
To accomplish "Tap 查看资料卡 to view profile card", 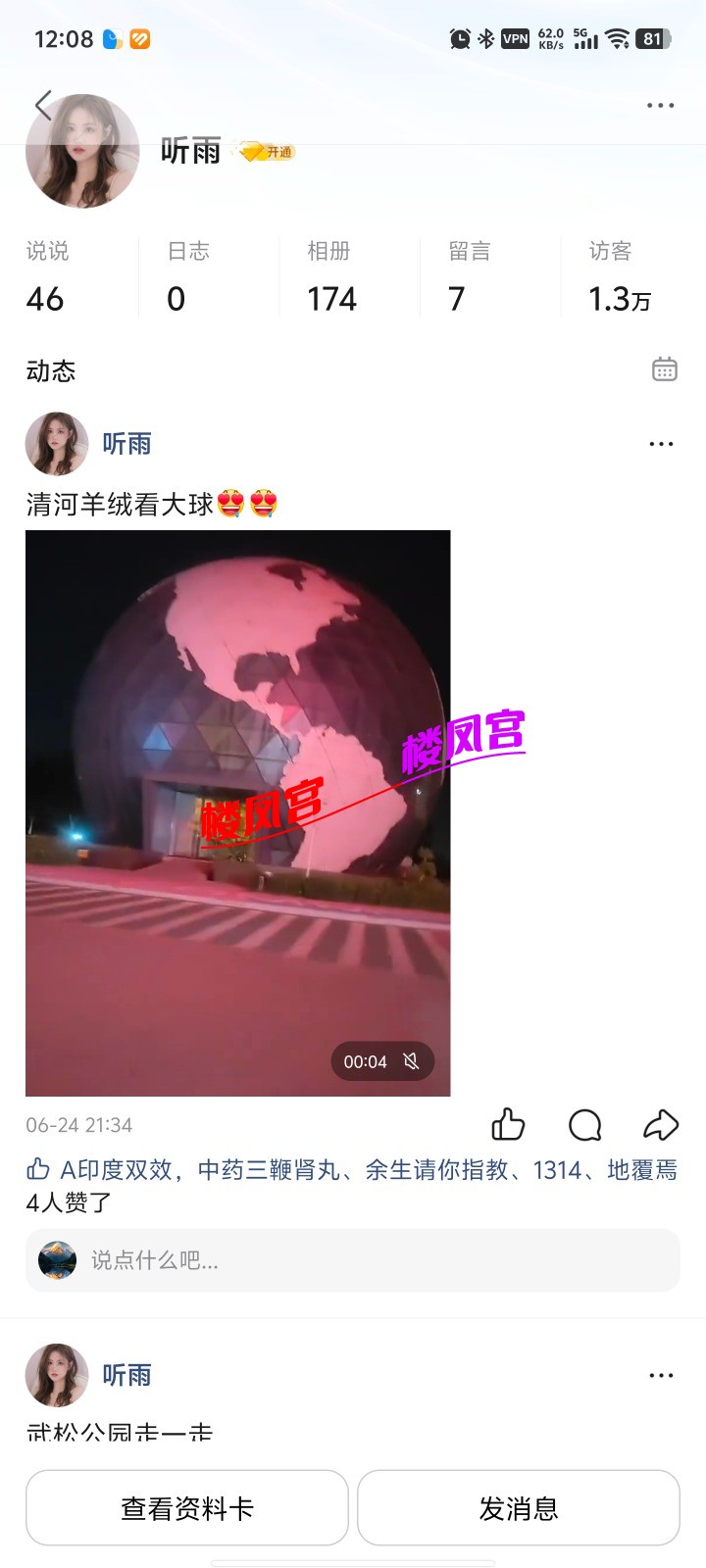I will [187, 1508].
